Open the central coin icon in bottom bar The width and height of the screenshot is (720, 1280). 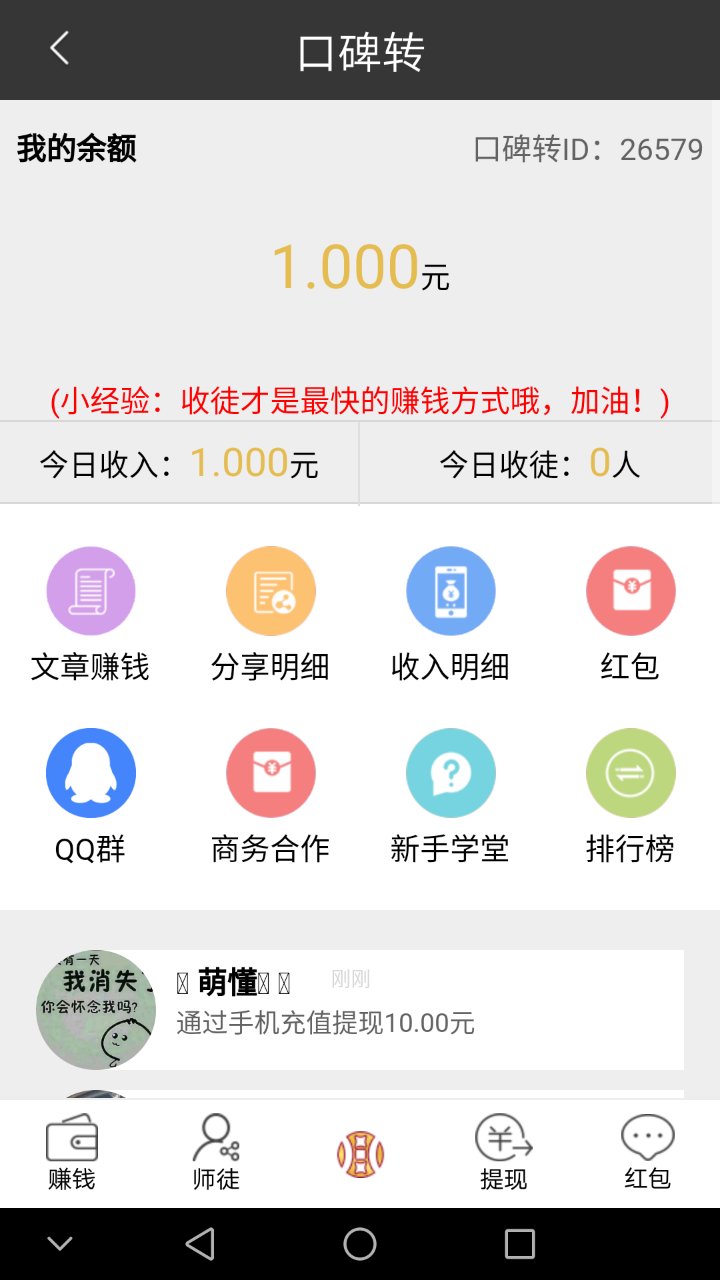pos(360,1150)
